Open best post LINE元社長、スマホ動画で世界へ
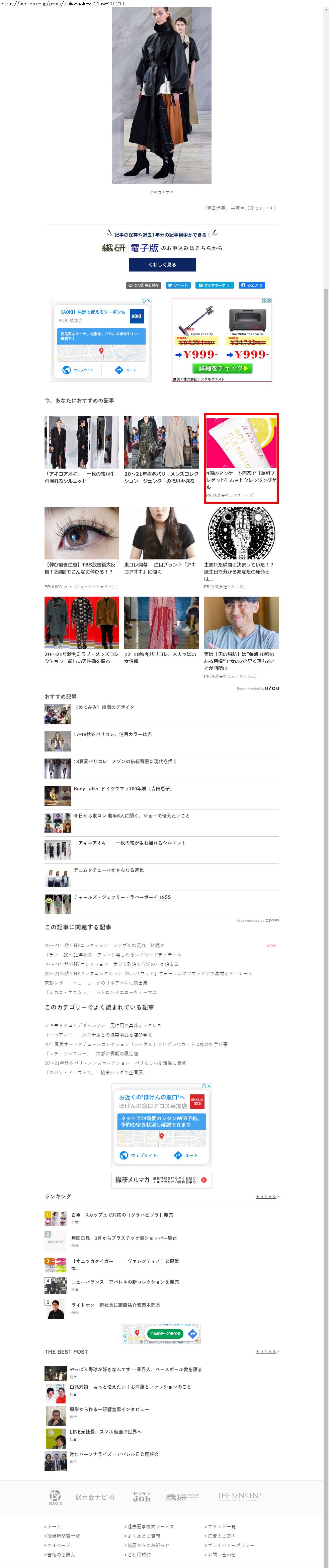 (x=105, y=1432)
